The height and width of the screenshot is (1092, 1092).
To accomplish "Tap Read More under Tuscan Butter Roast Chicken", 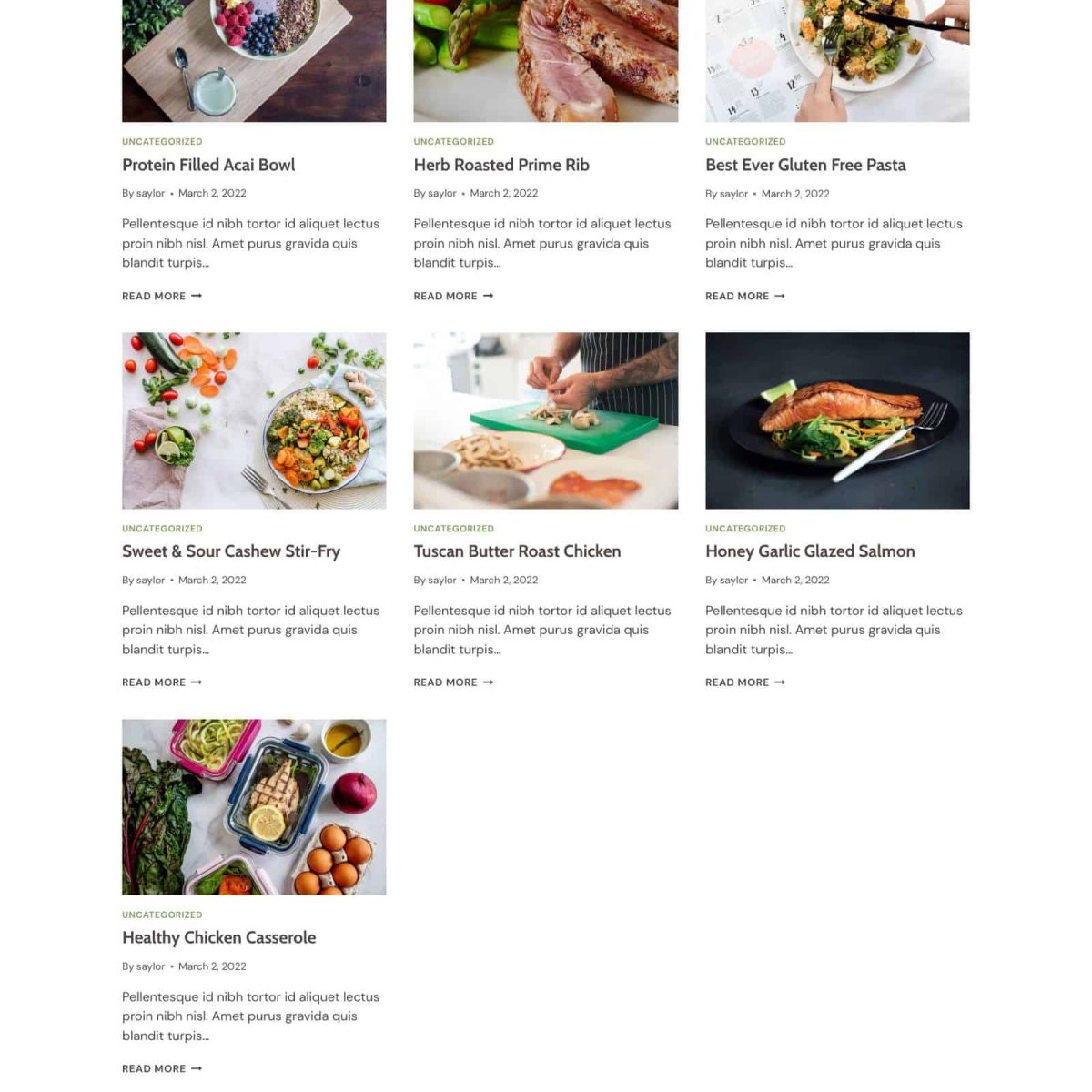I will (x=453, y=682).
